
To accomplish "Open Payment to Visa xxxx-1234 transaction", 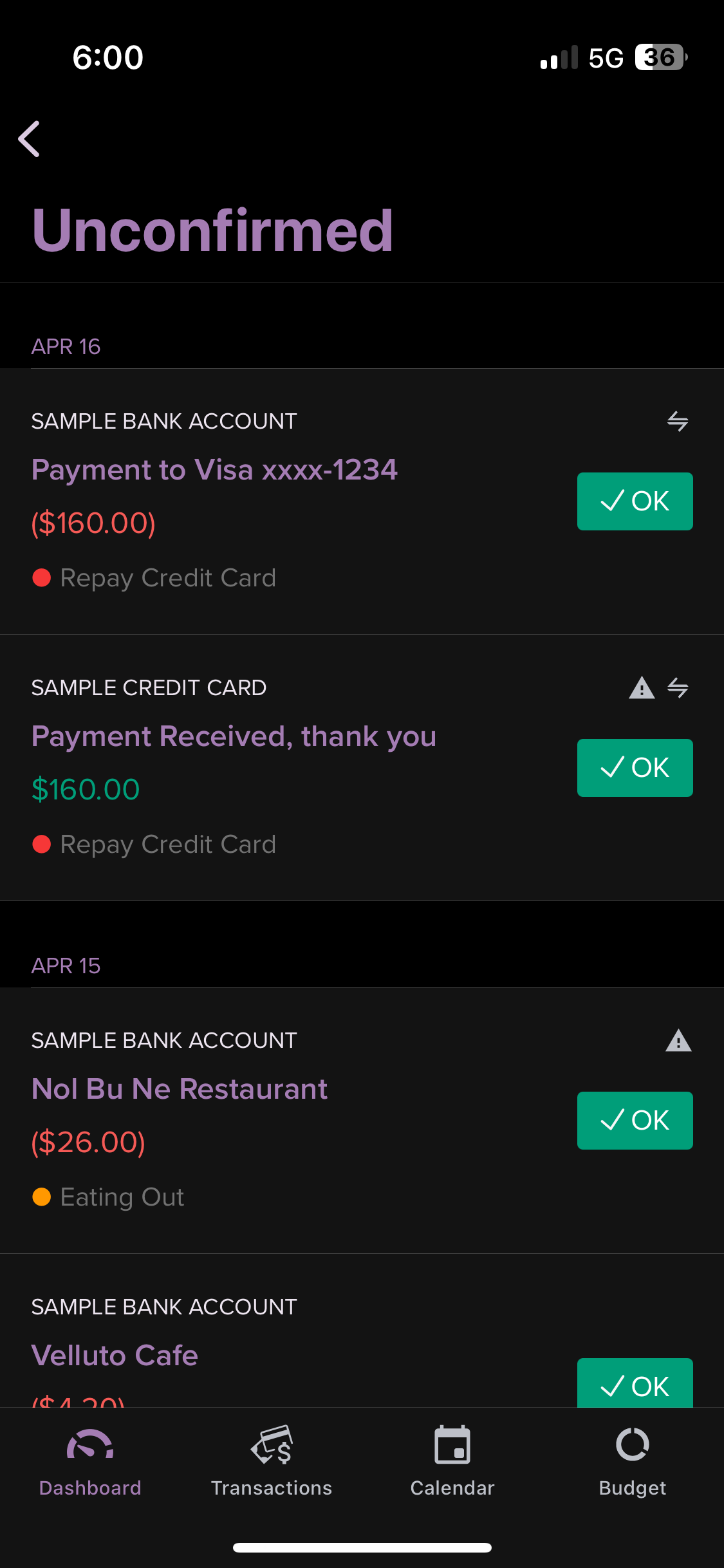I will [214, 470].
